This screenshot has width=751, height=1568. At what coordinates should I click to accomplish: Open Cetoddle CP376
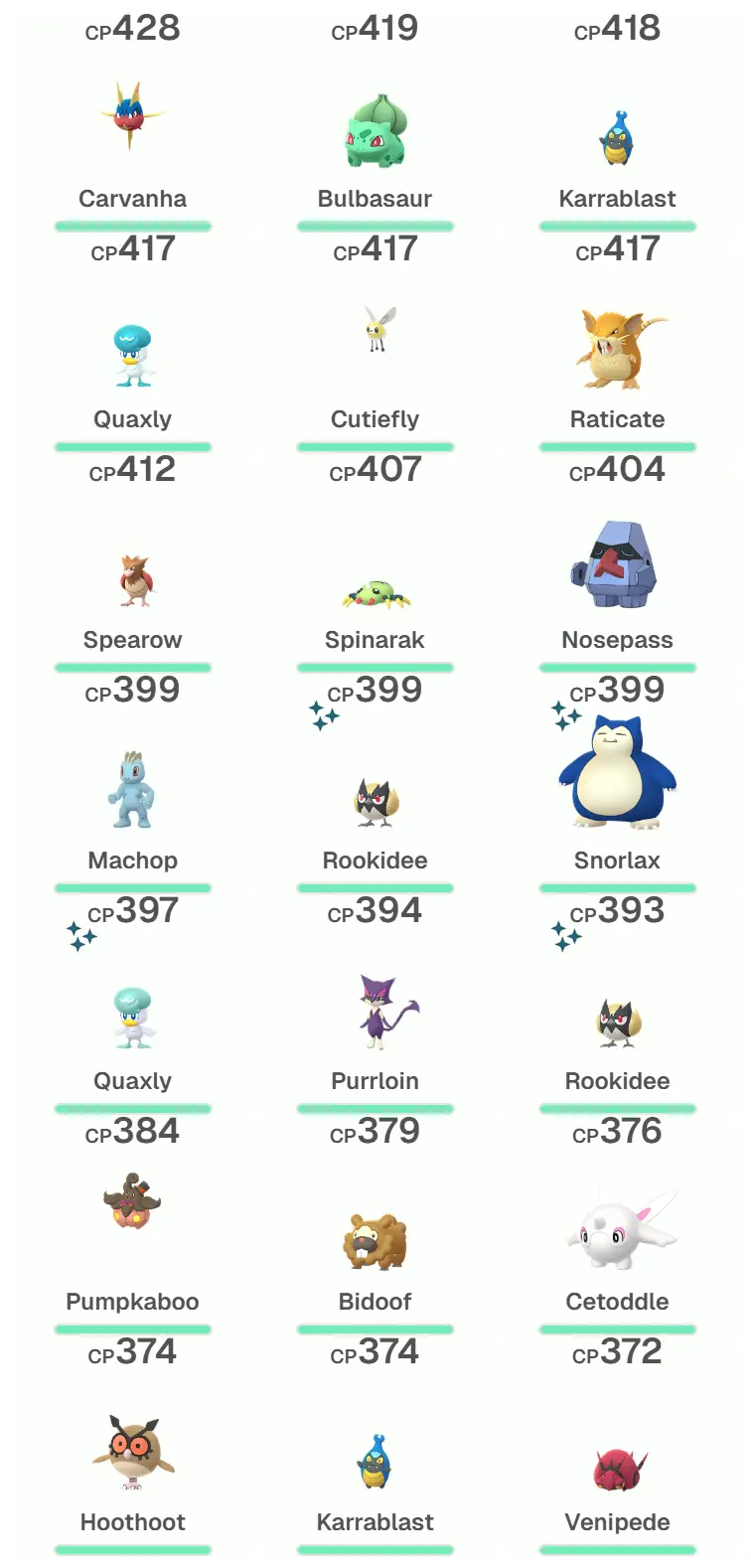point(617,1223)
